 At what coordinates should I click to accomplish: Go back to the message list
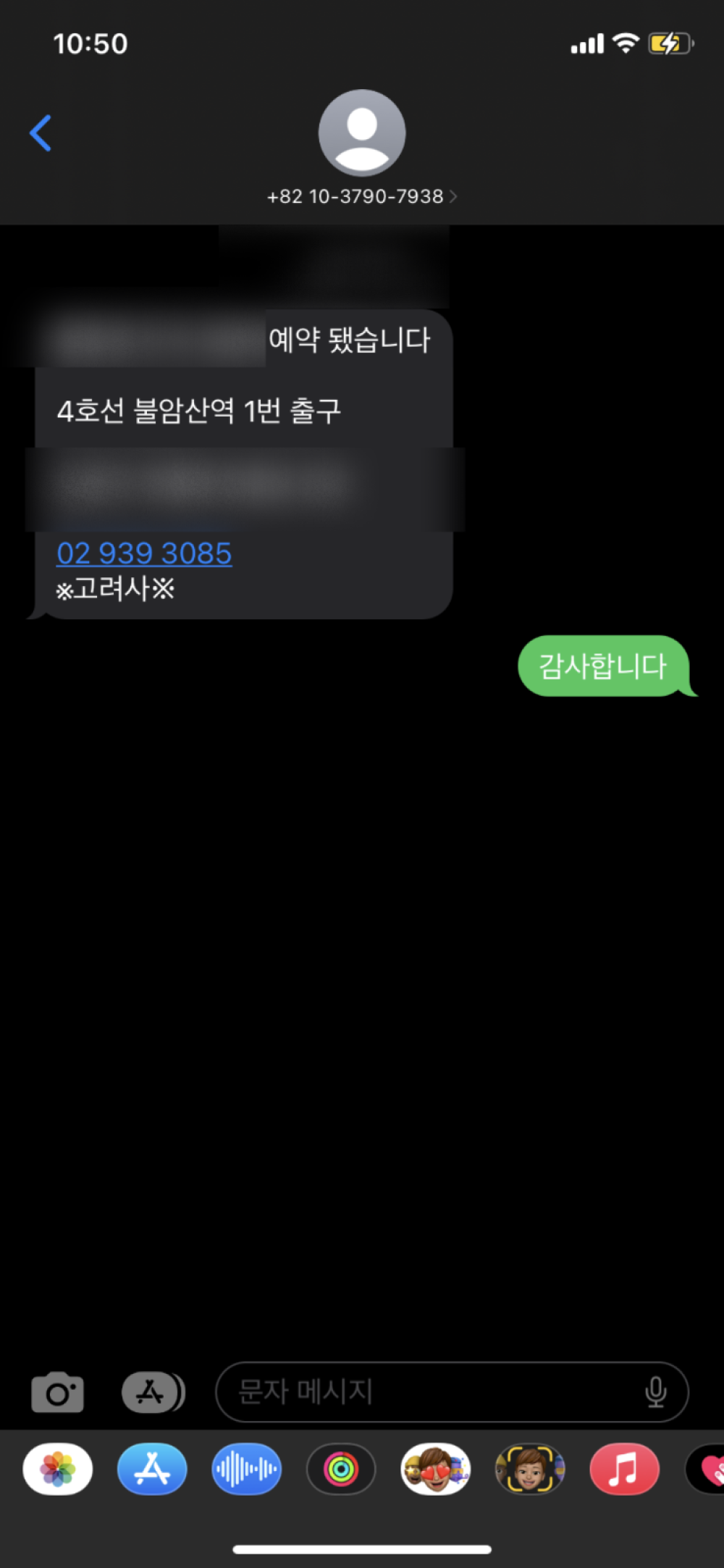click(41, 133)
